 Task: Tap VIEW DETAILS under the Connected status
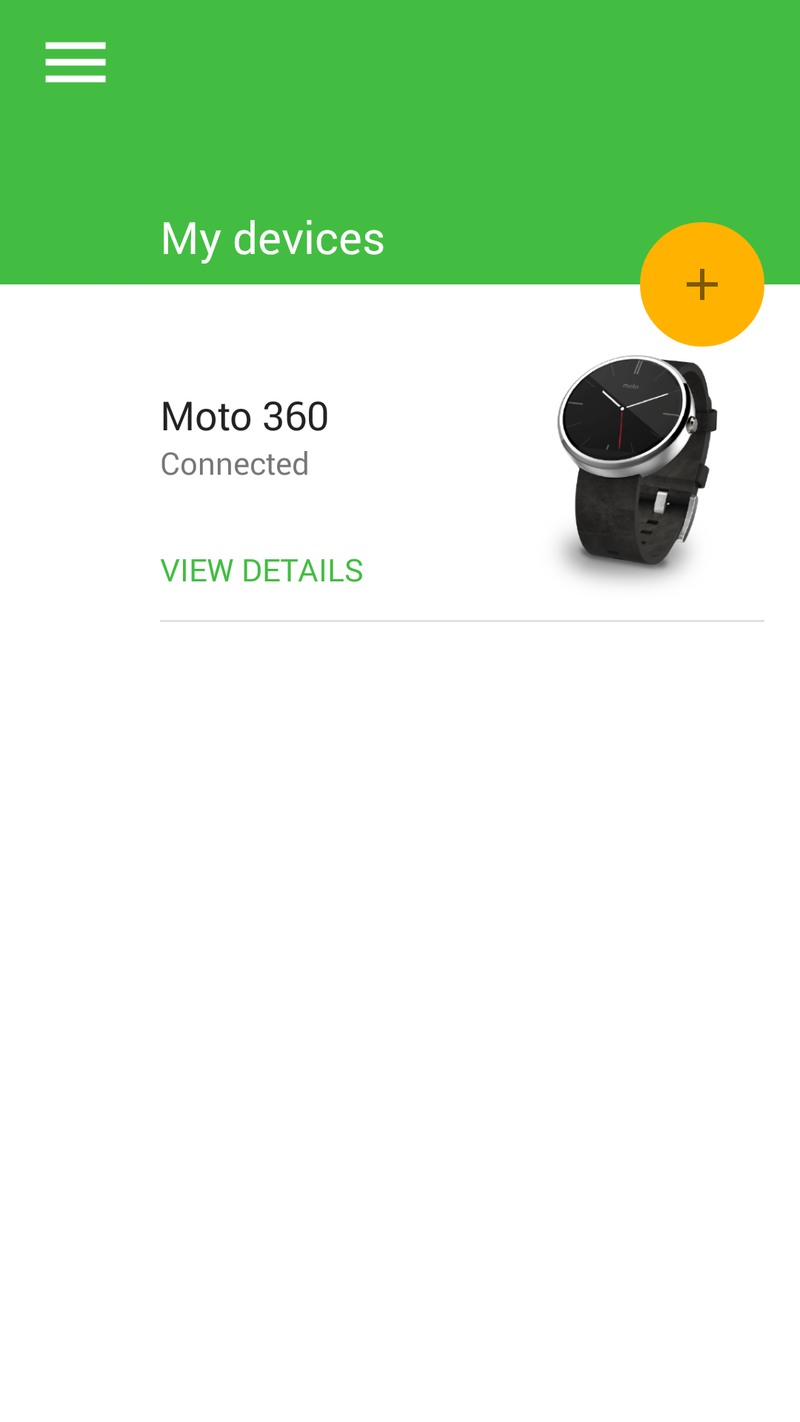coord(262,569)
